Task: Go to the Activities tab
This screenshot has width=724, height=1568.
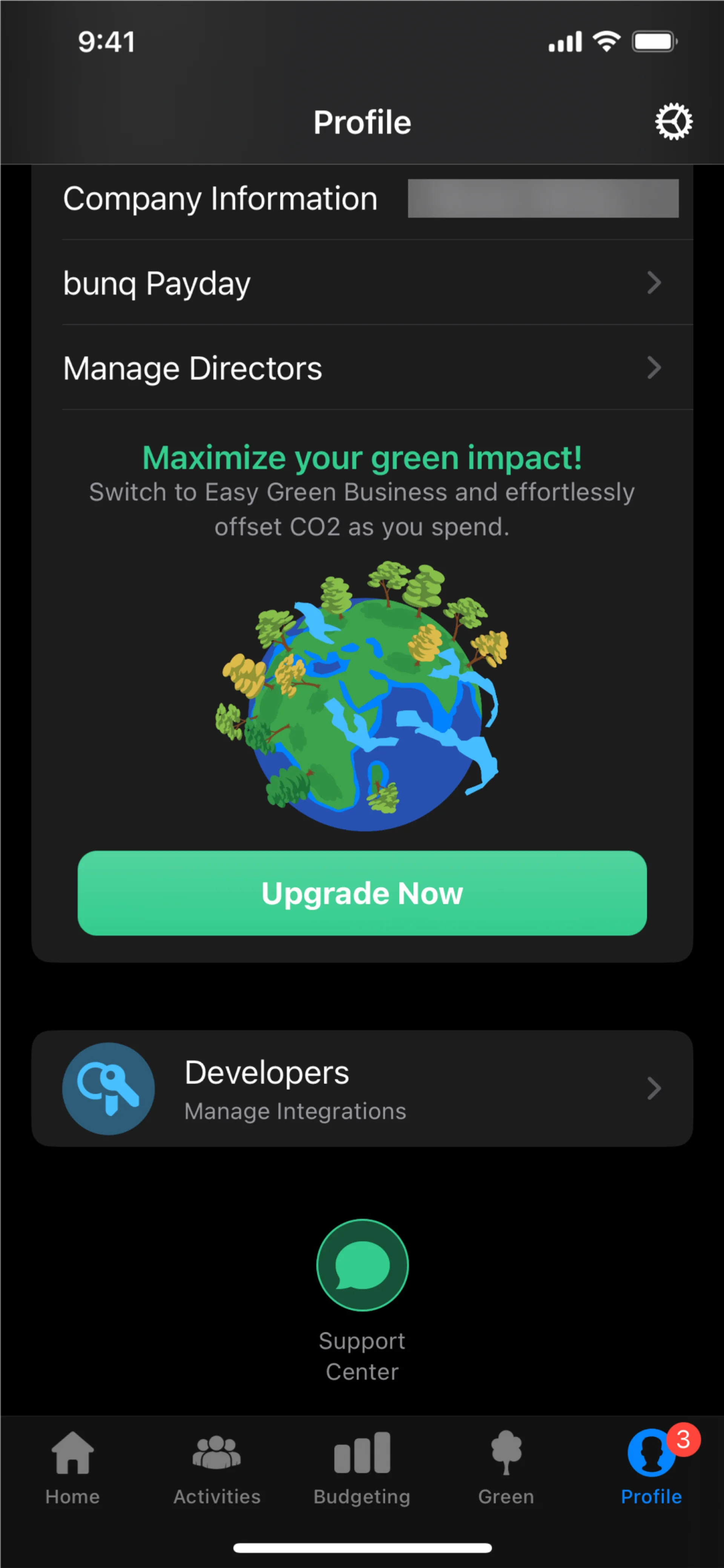Action: point(216,1467)
